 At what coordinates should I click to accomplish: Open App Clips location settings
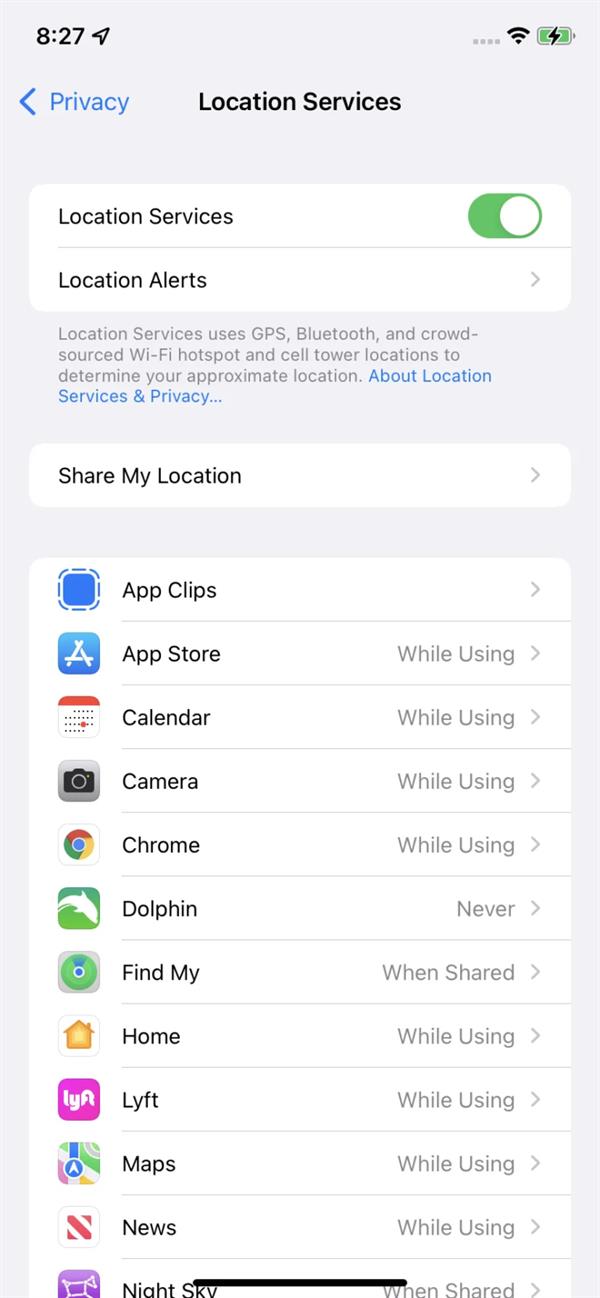(x=300, y=590)
